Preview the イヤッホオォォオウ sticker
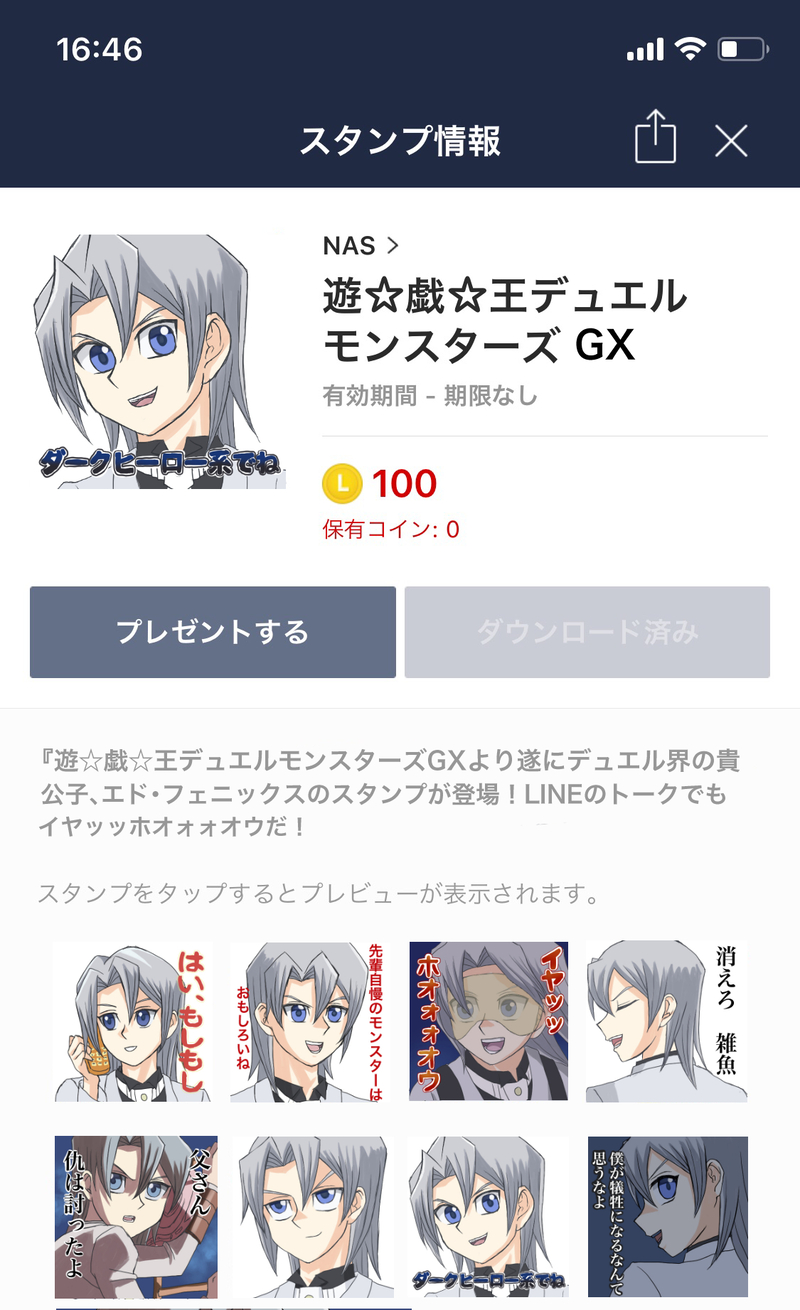This screenshot has height=1310, width=800. pyautogui.click(x=489, y=1021)
